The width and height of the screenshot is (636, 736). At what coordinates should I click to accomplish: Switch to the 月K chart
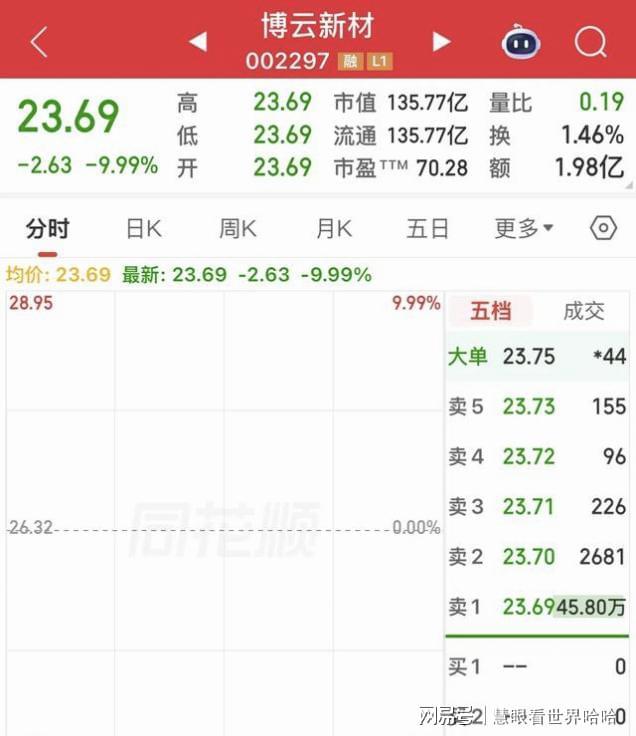pyautogui.click(x=334, y=229)
